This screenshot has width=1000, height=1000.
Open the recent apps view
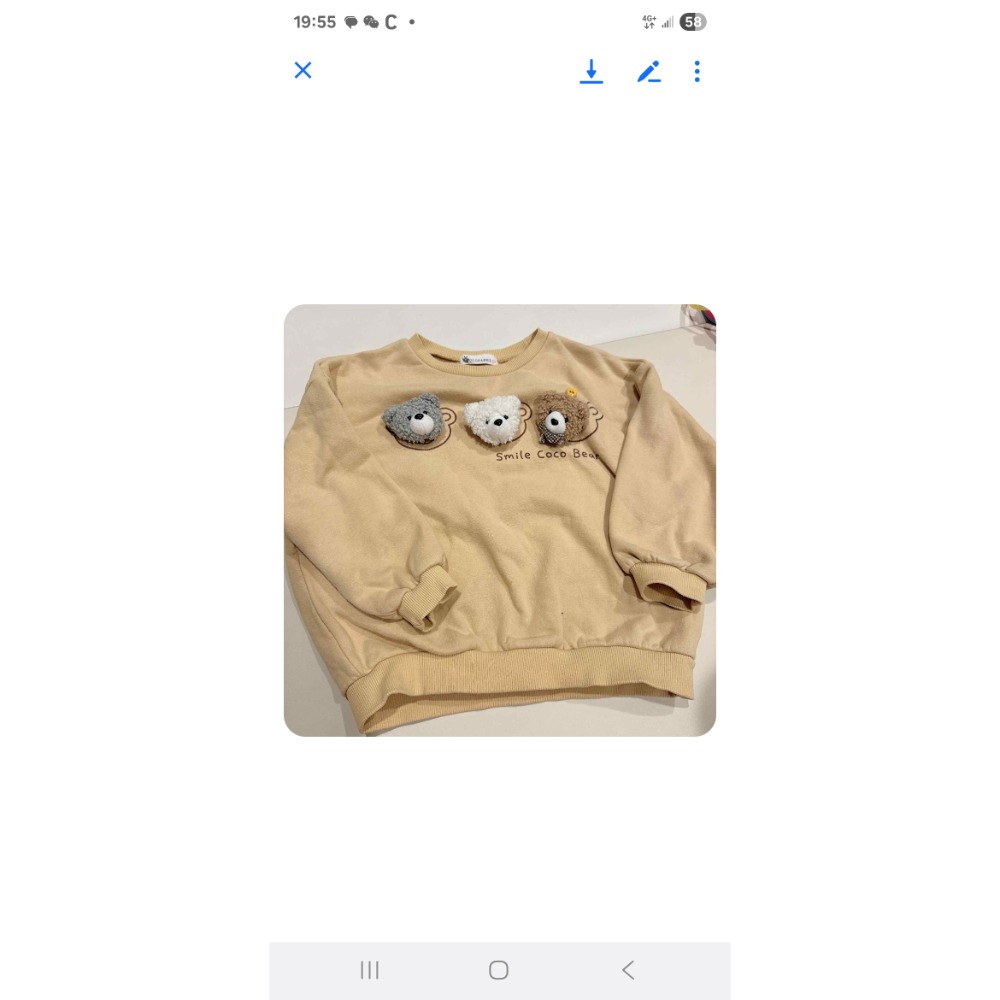[370, 970]
